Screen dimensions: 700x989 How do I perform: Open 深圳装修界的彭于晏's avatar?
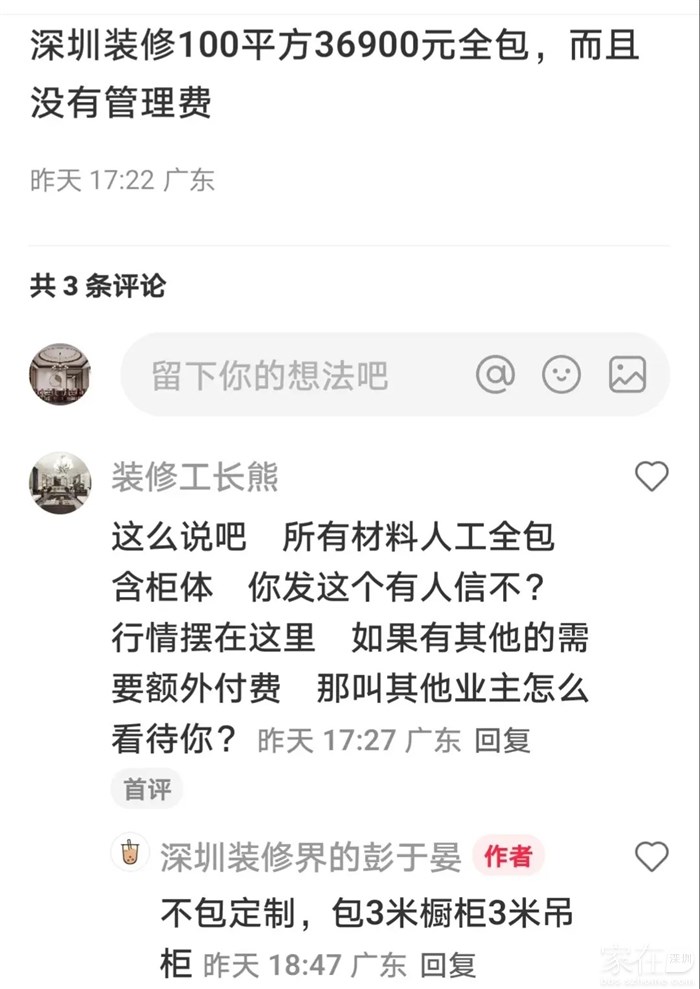130,853
